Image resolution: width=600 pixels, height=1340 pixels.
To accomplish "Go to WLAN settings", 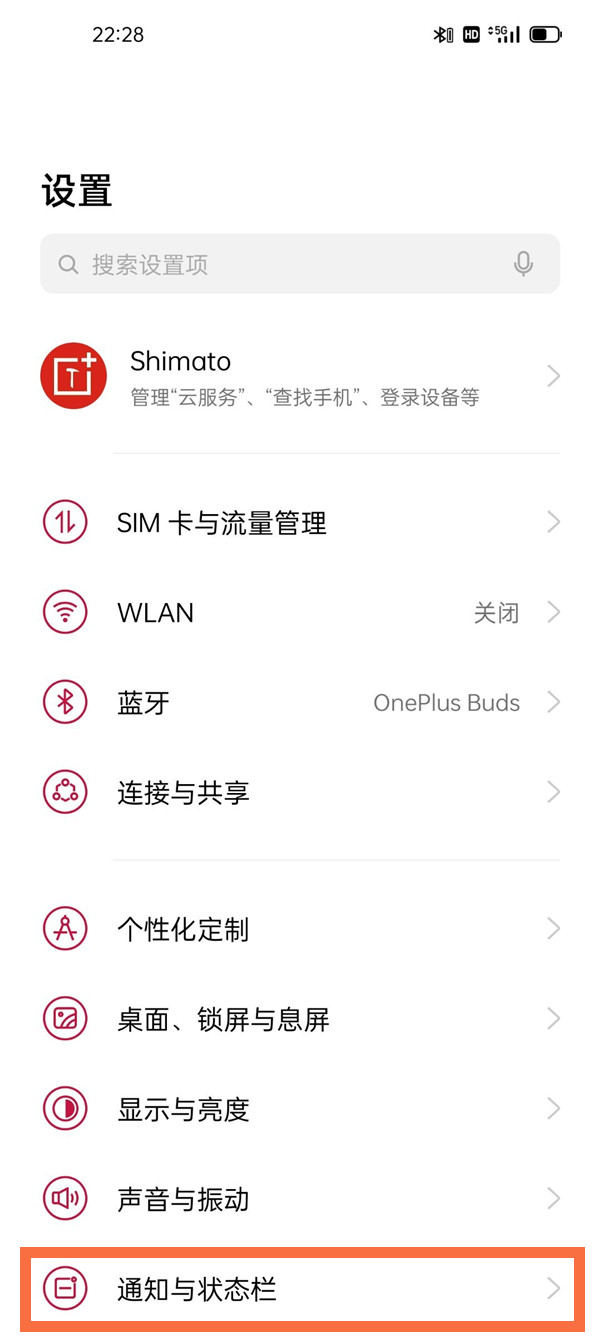I will click(300, 612).
